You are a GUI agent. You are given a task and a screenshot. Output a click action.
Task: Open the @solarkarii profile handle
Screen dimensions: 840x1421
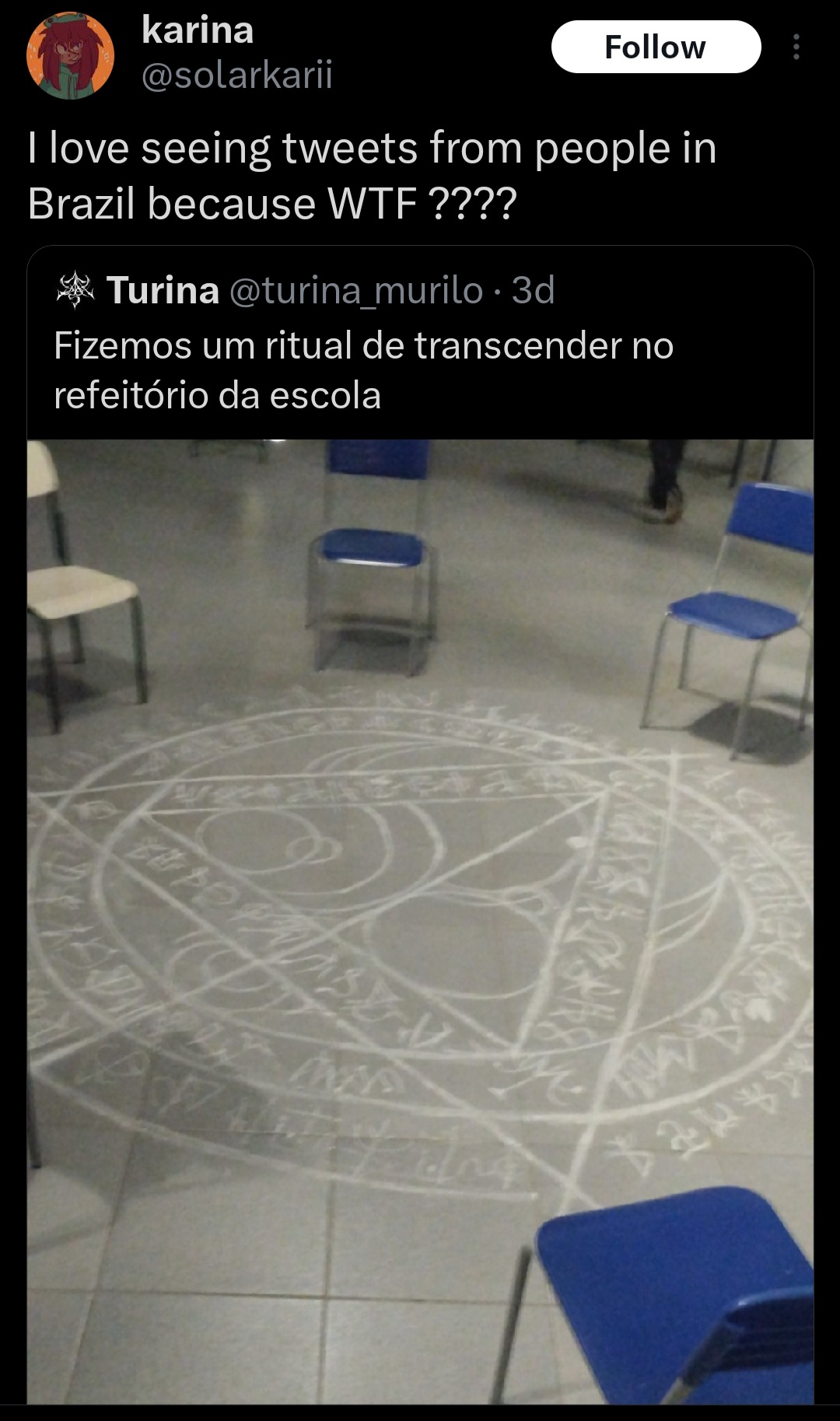pyautogui.click(x=237, y=75)
